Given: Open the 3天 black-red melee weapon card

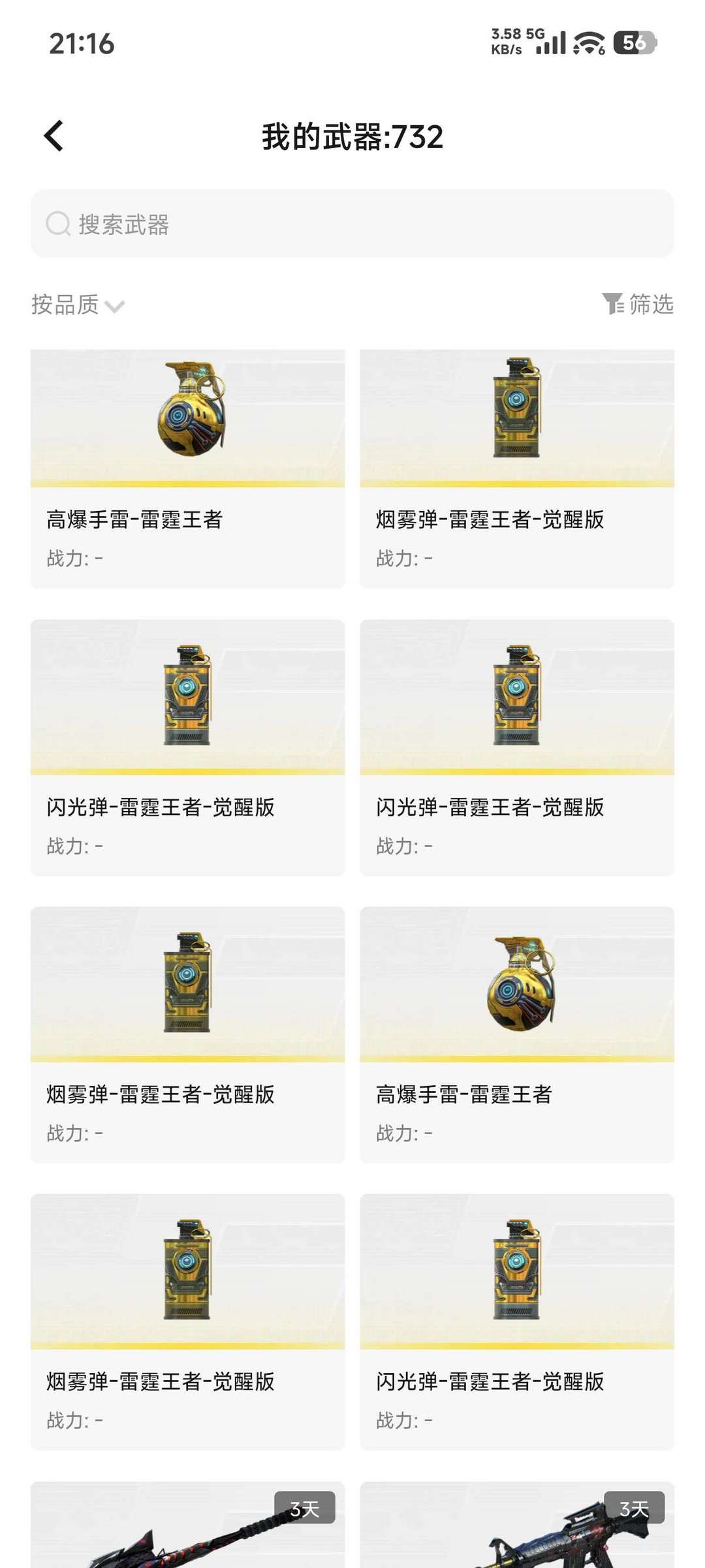Looking at the screenshot, I should [187, 1524].
